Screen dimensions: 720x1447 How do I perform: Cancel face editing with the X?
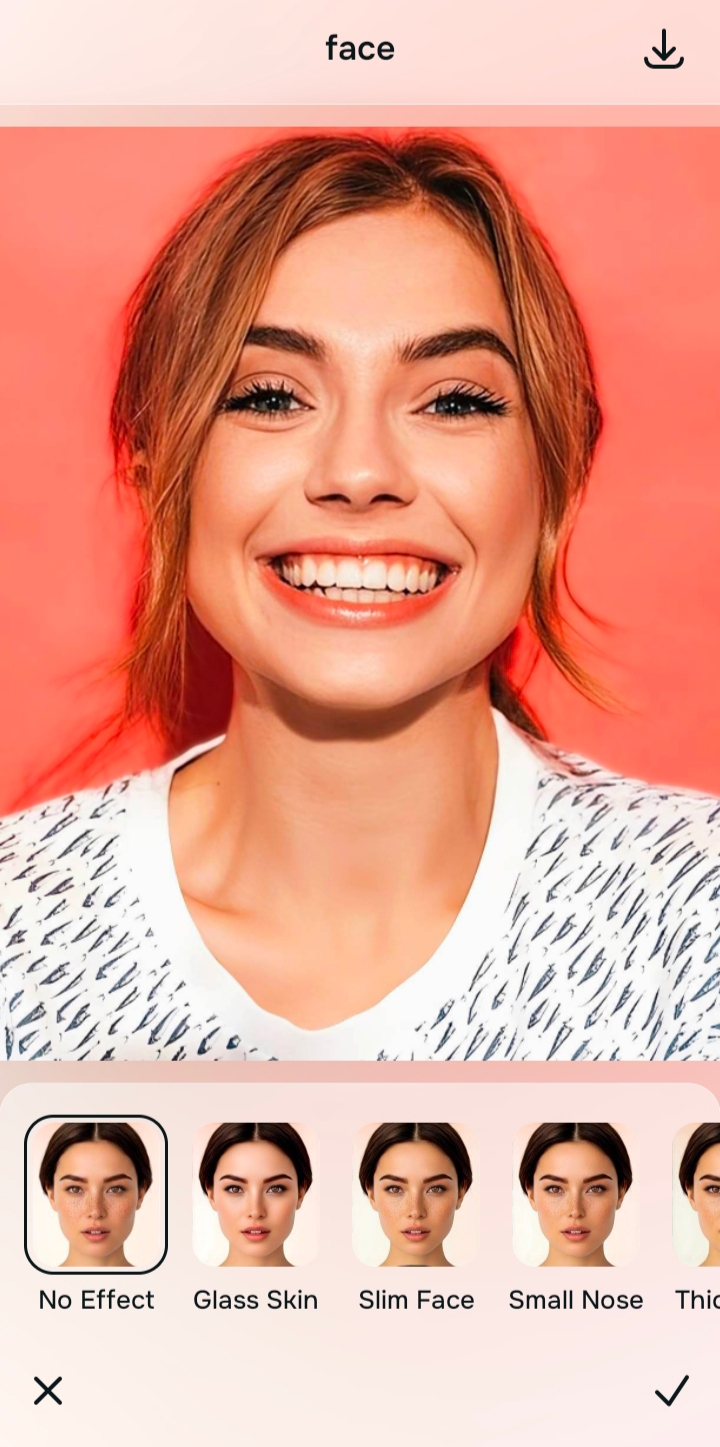[x=48, y=1390]
